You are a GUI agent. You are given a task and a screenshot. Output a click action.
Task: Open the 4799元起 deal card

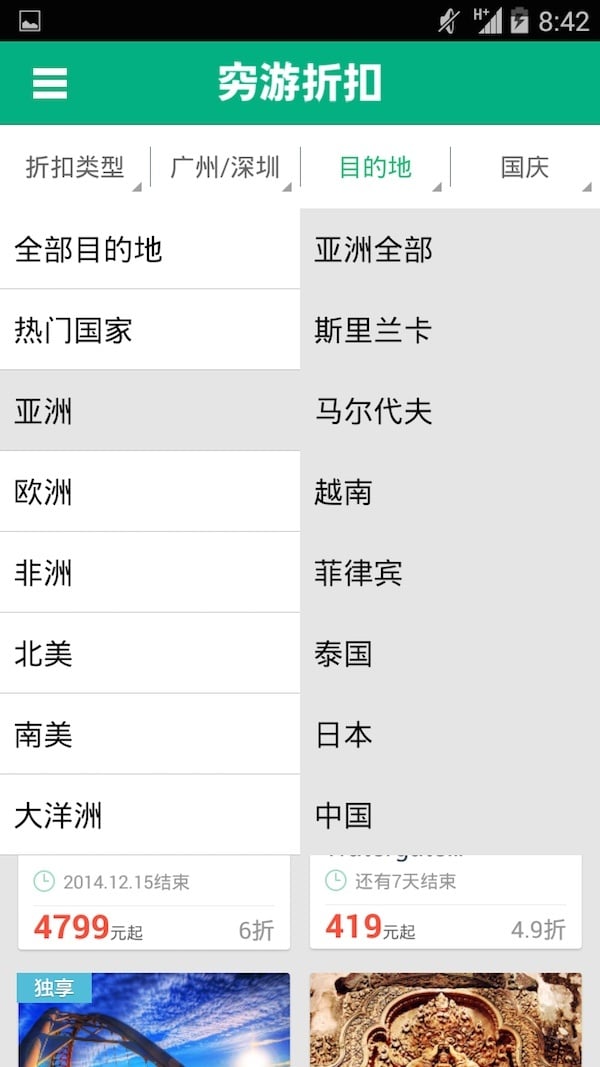(154, 905)
